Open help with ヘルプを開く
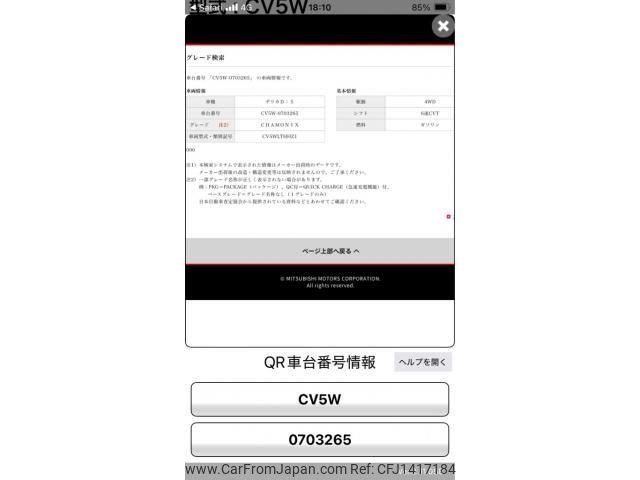The image size is (640, 480). (x=423, y=362)
